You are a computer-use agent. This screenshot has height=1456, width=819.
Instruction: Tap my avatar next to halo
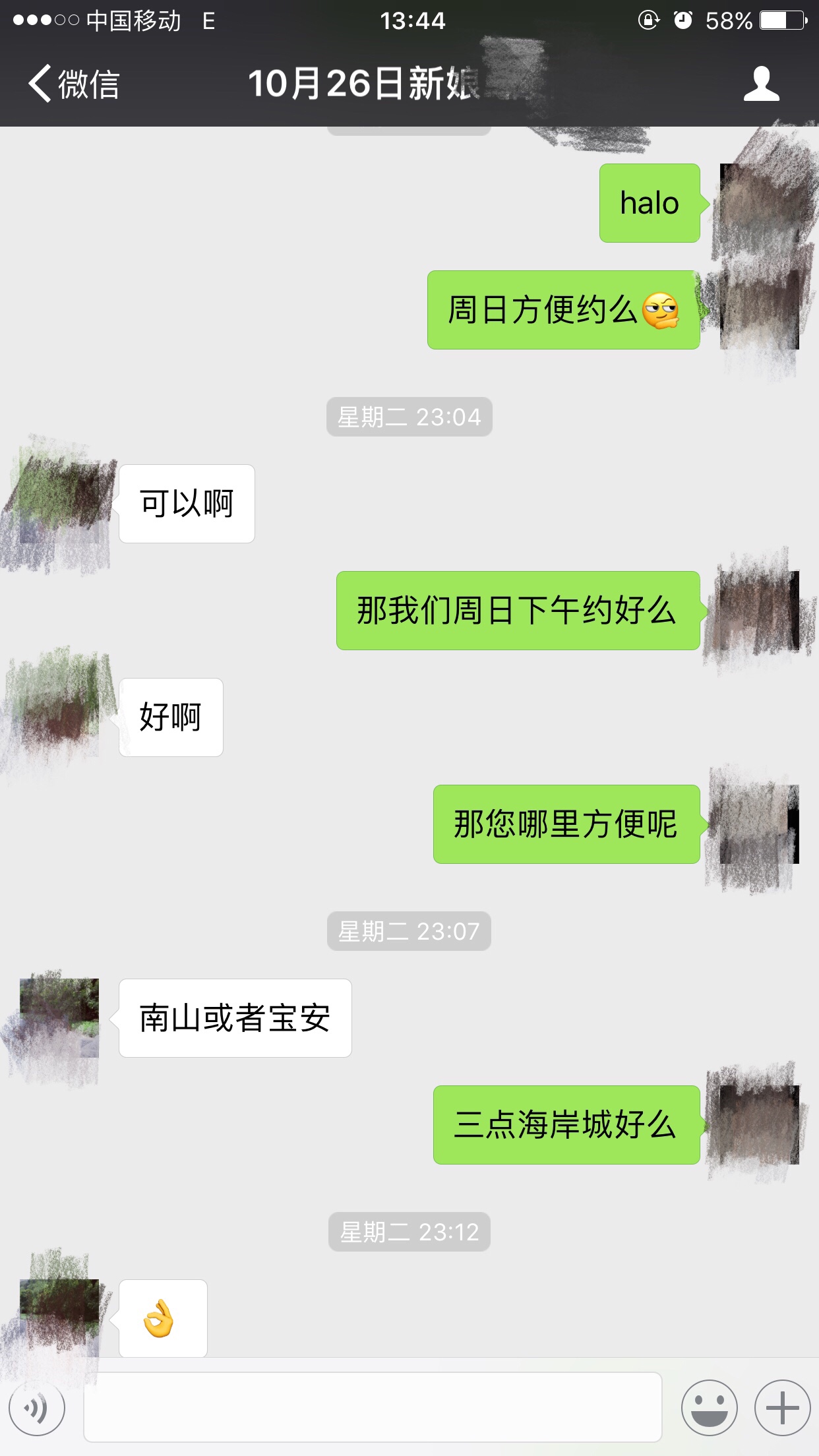tap(760, 203)
